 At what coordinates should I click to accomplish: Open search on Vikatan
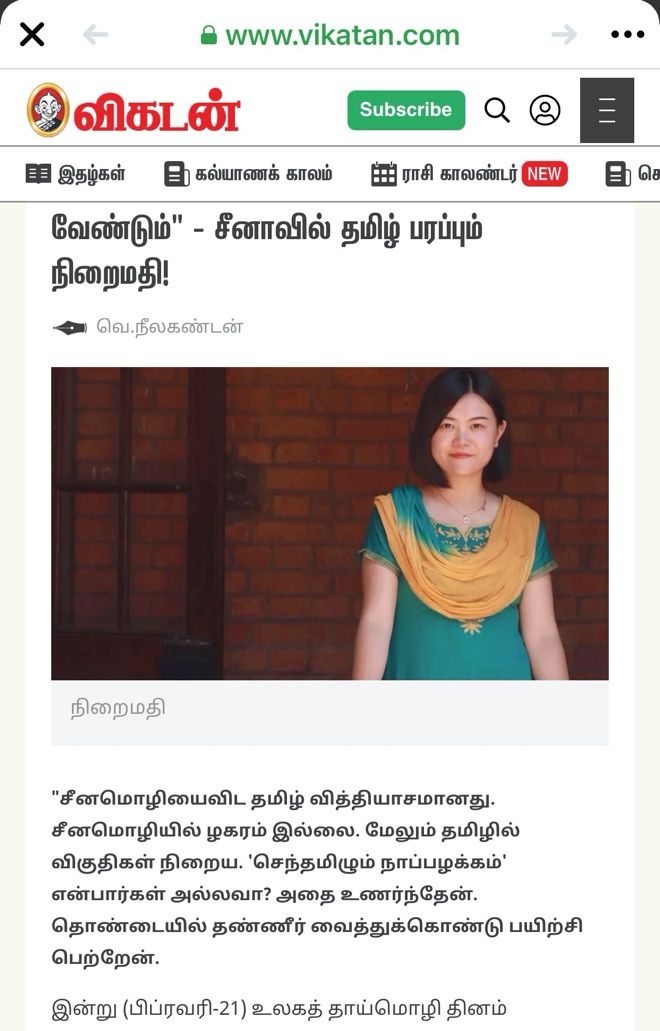coord(497,110)
